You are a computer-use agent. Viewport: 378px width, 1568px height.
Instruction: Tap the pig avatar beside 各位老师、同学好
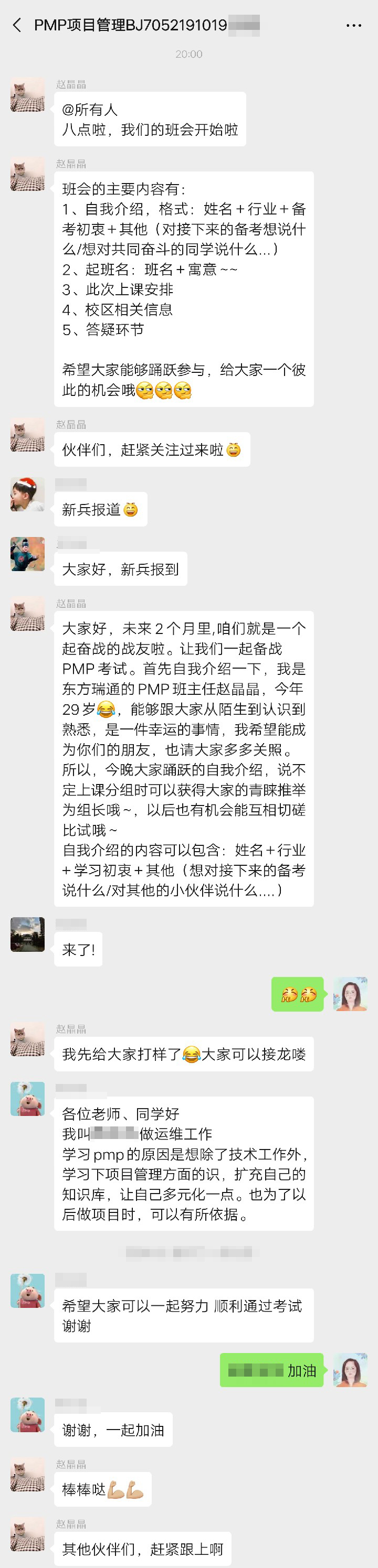[x=27, y=1099]
